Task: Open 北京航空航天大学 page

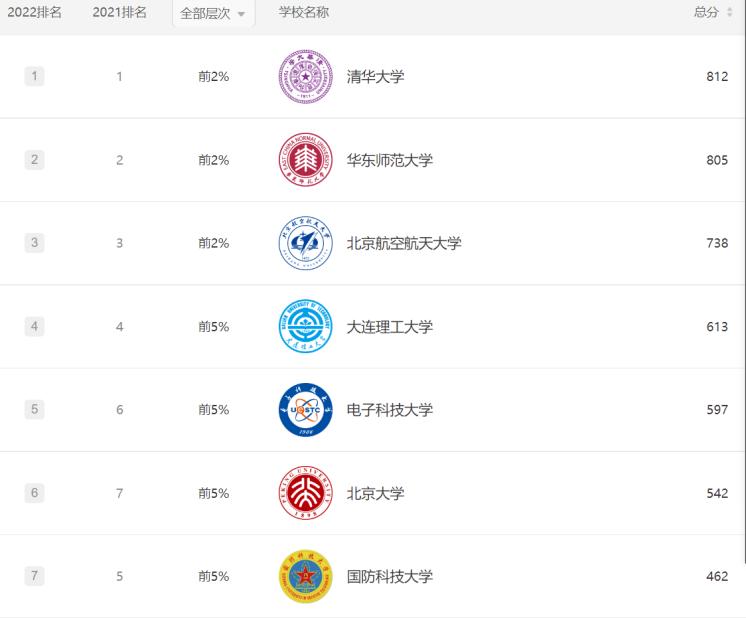Action: (x=404, y=243)
